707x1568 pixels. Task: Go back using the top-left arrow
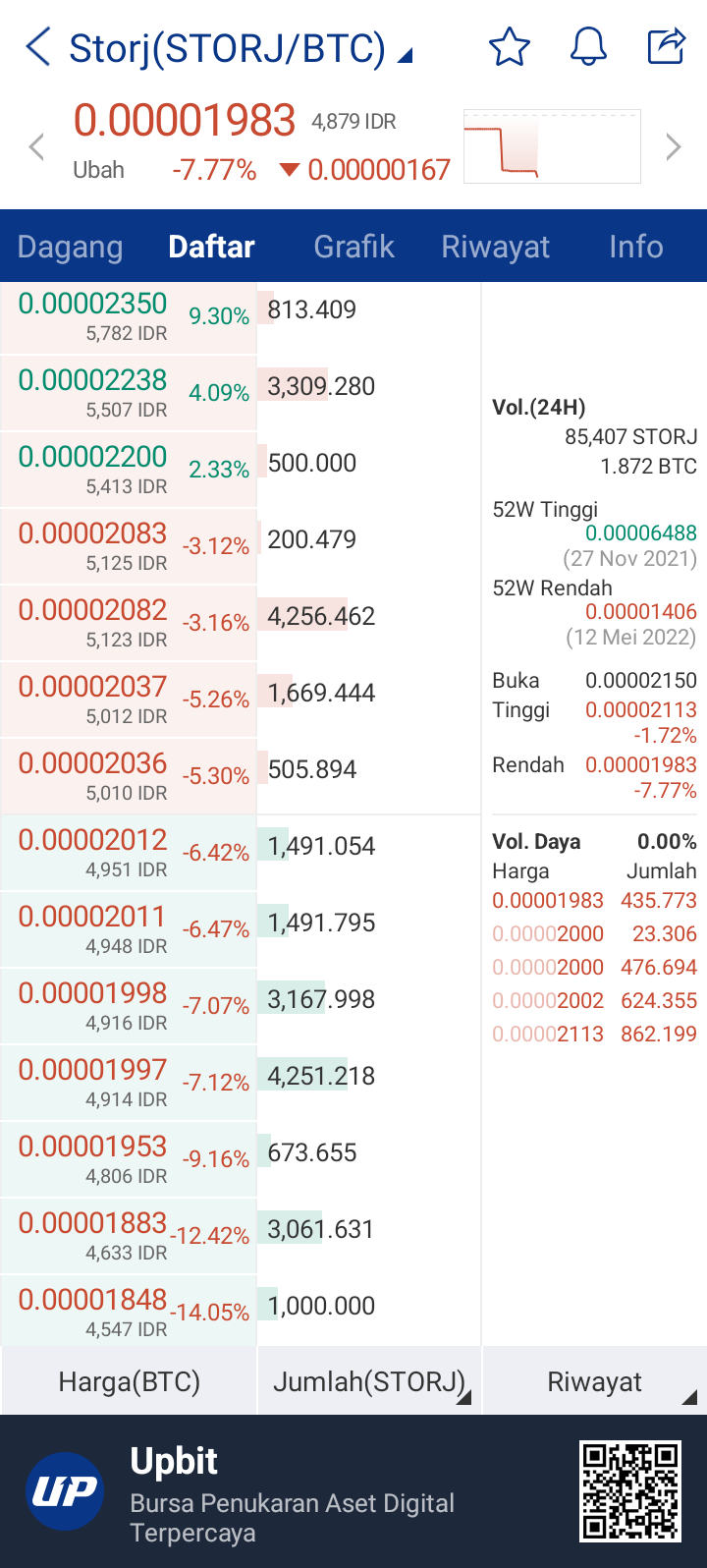(x=38, y=47)
